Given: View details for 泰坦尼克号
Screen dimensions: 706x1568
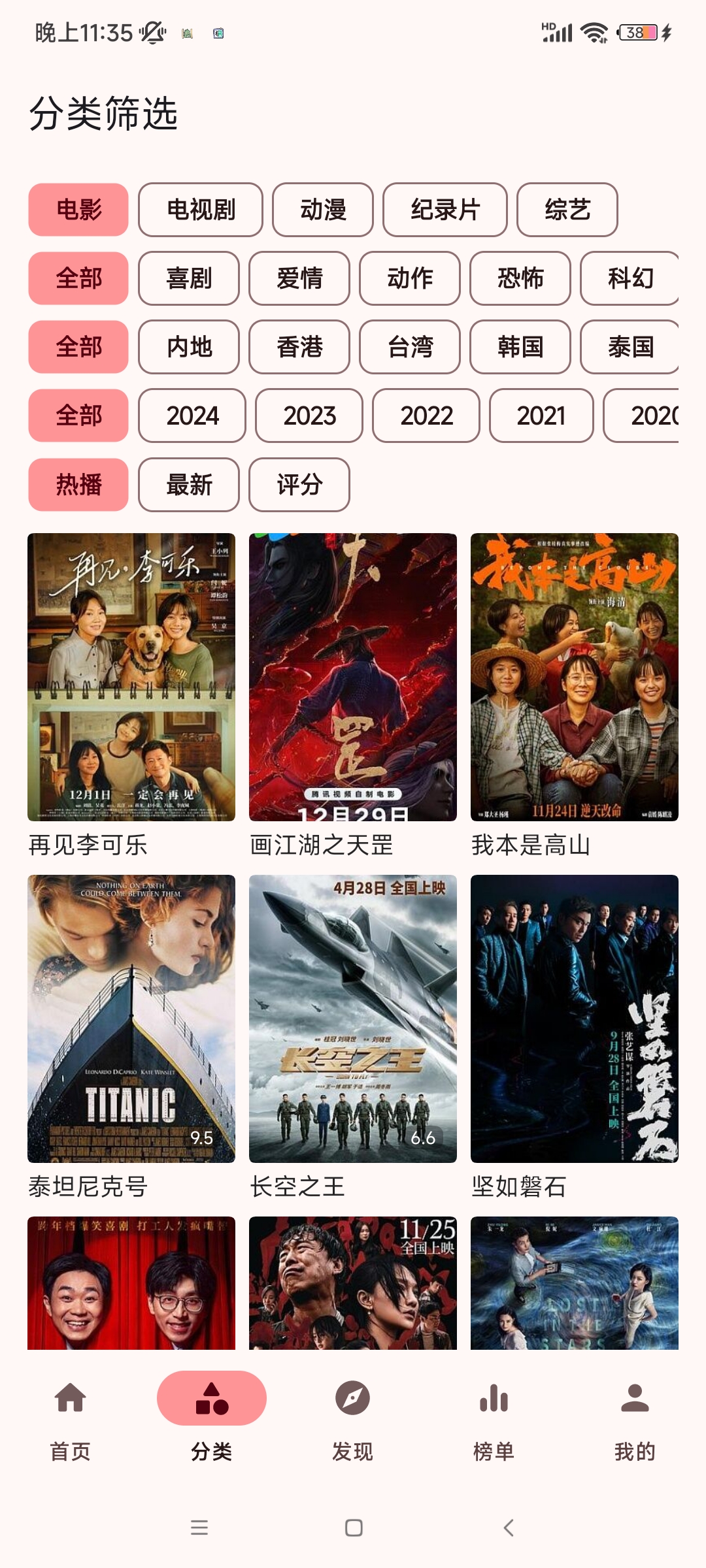Looking at the screenshot, I should [131, 1019].
